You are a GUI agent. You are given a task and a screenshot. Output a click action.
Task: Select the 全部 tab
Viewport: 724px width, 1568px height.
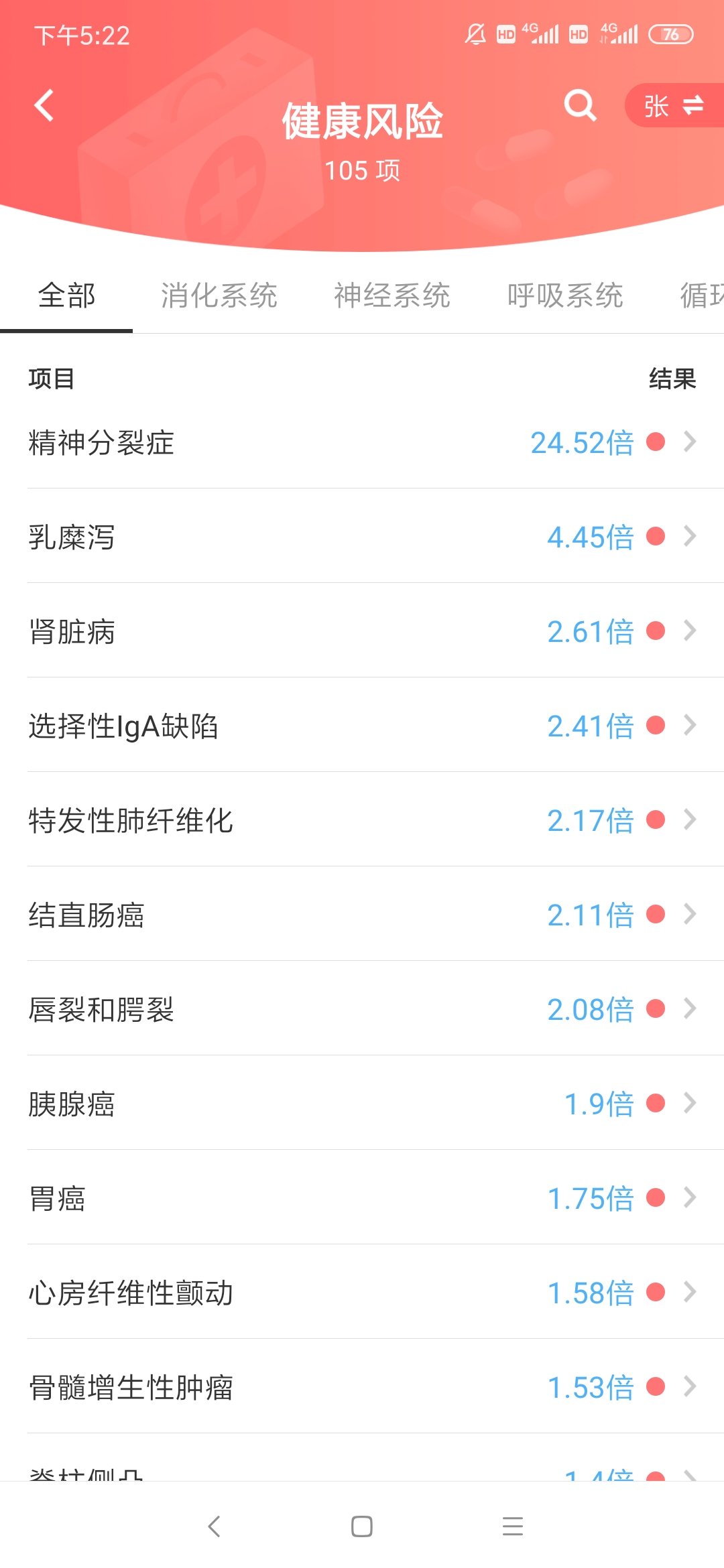(x=66, y=296)
